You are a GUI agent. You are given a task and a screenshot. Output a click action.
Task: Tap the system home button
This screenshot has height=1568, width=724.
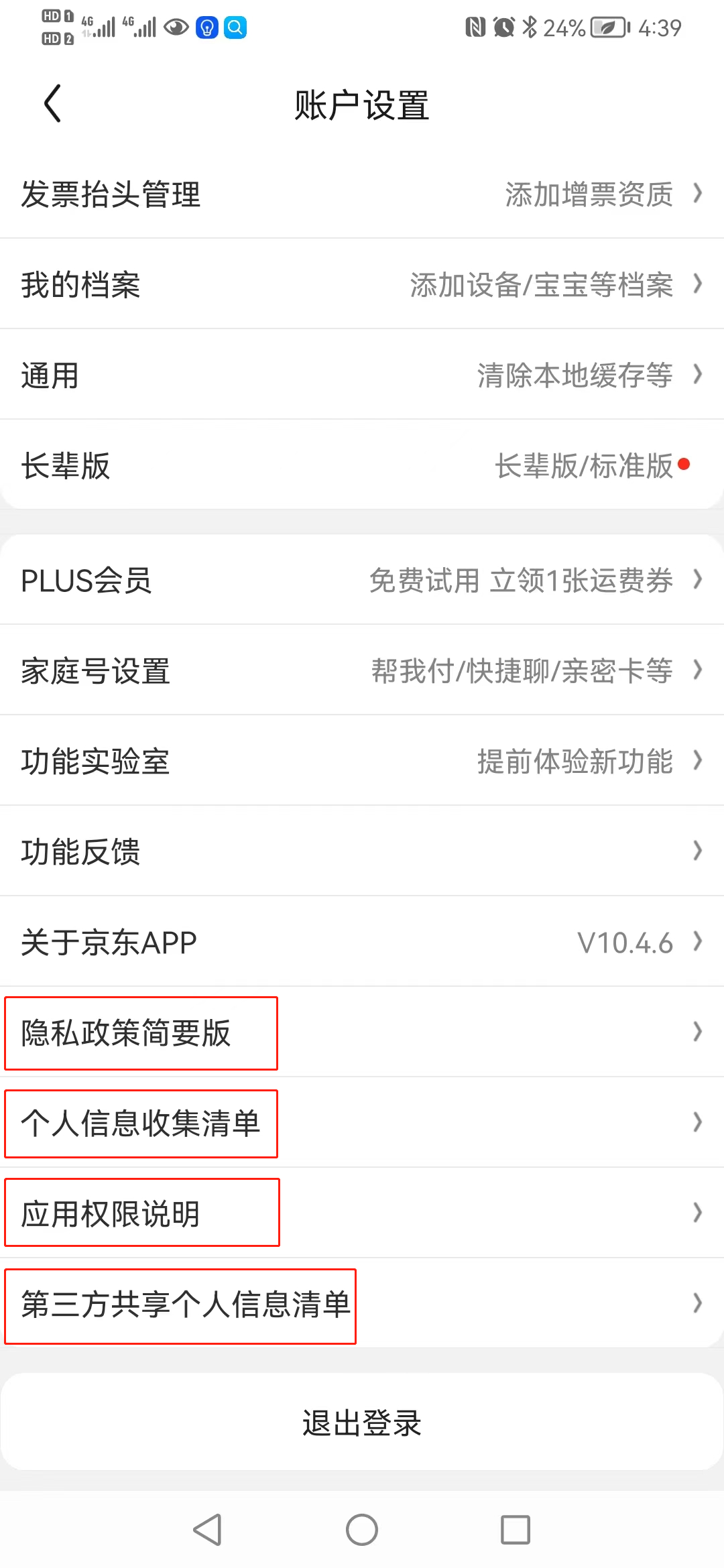pyautogui.click(x=362, y=1530)
